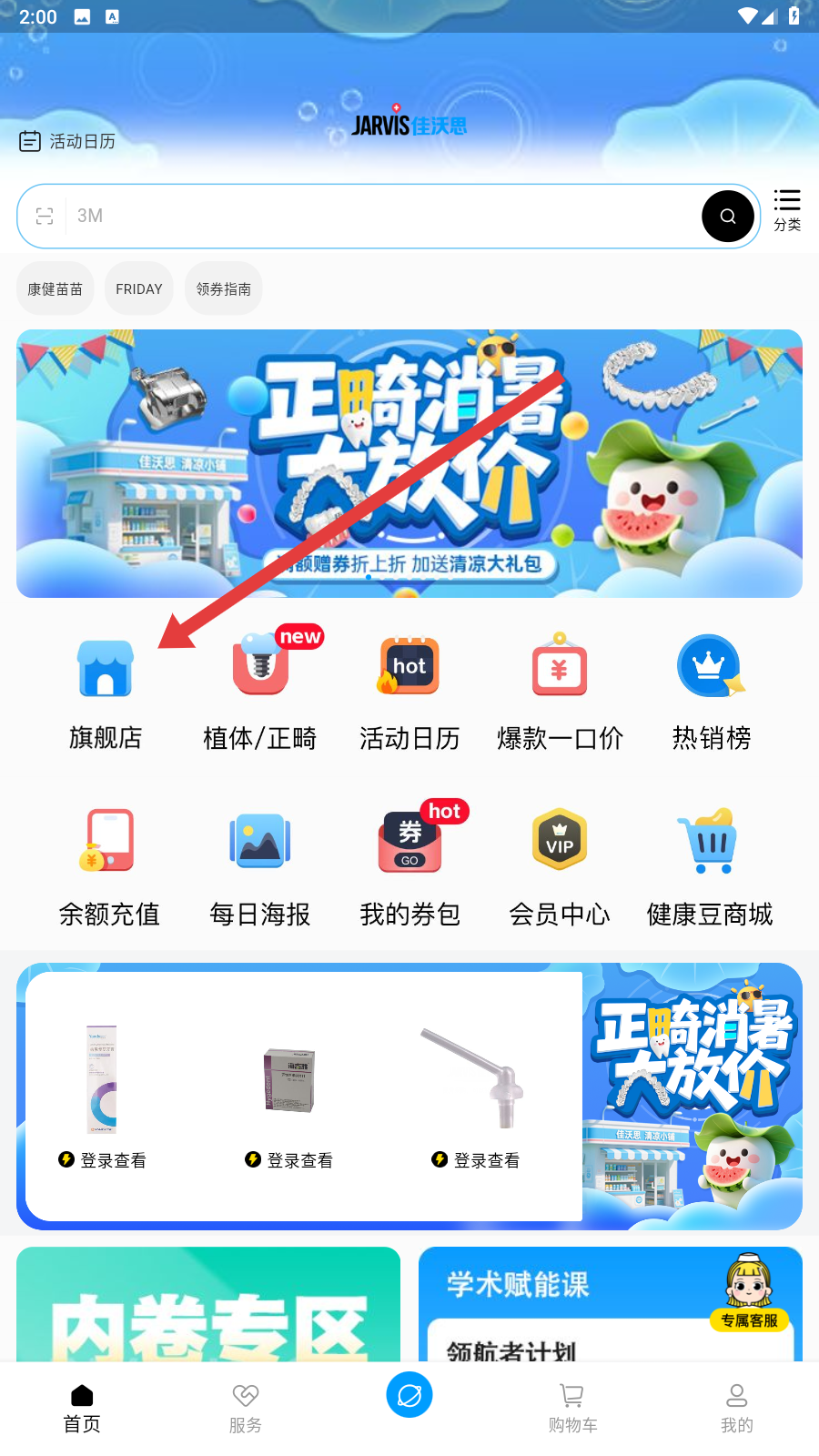The height and width of the screenshot is (1456, 819).
Task: Select the 康健苗苗 chip
Action: [x=55, y=288]
